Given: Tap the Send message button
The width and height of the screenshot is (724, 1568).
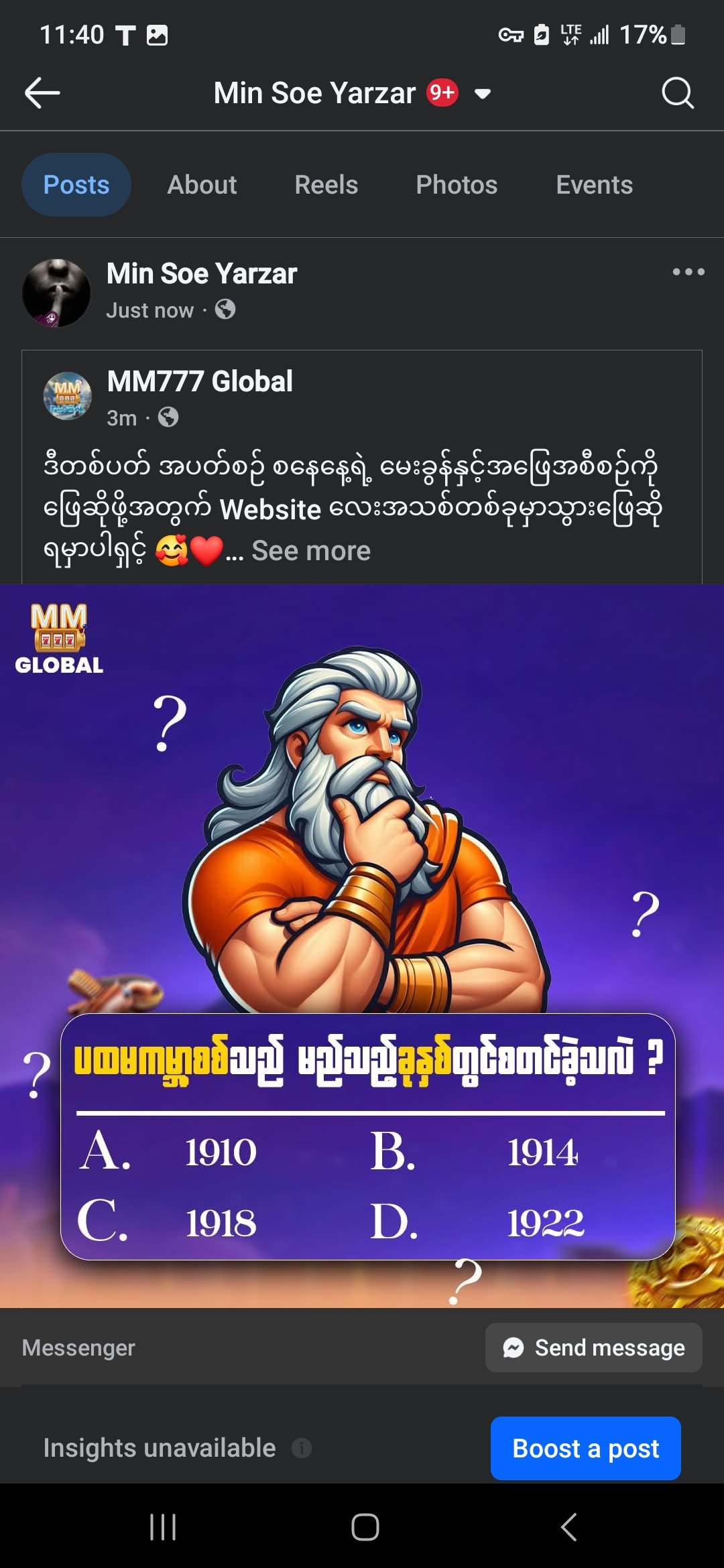Looking at the screenshot, I should click(x=594, y=1348).
